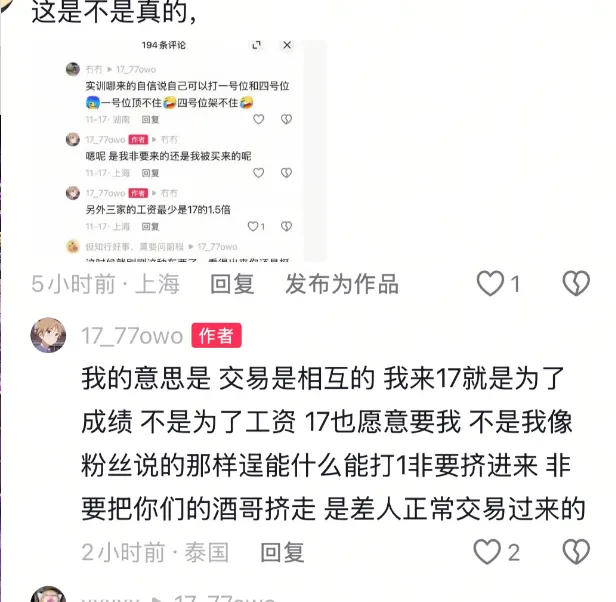Dislike the comment posted from 上海
This screenshot has height=602, width=616.
(x=575, y=285)
